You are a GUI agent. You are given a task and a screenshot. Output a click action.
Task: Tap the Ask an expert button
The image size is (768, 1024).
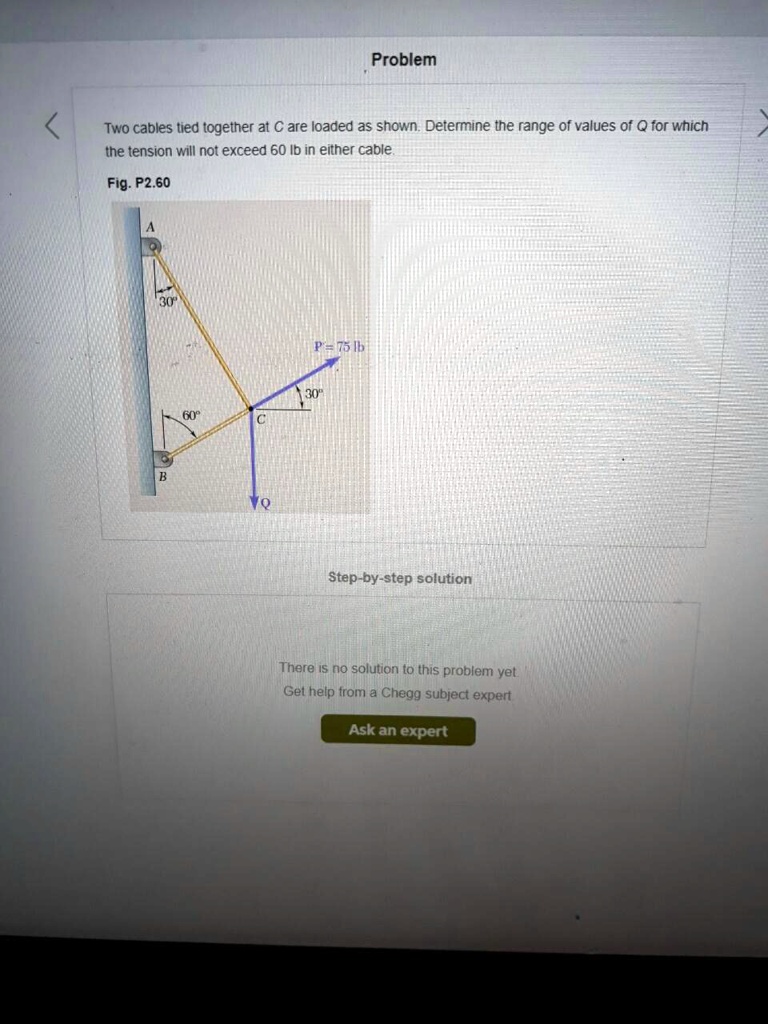(x=398, y=731)
